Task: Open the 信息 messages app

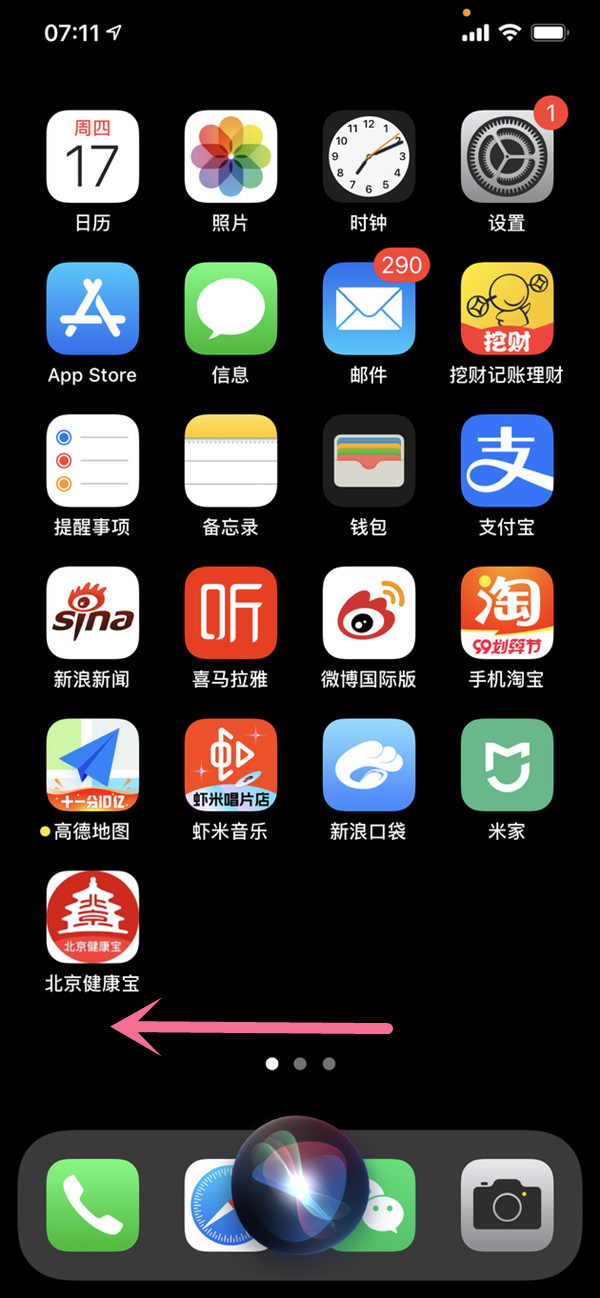Action: coord(231,309)
